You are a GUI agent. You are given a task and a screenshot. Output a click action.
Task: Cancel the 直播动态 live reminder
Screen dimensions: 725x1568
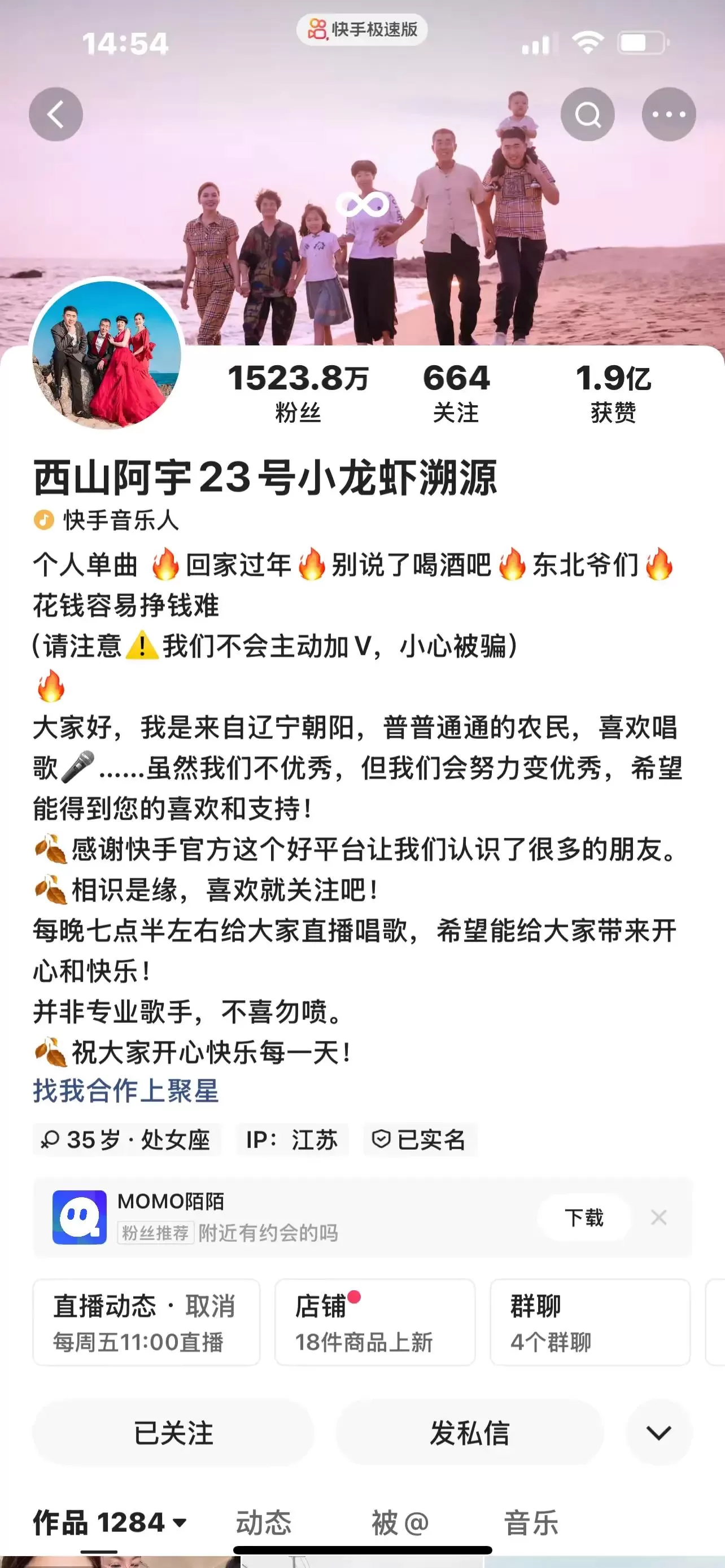point(210,1306)
